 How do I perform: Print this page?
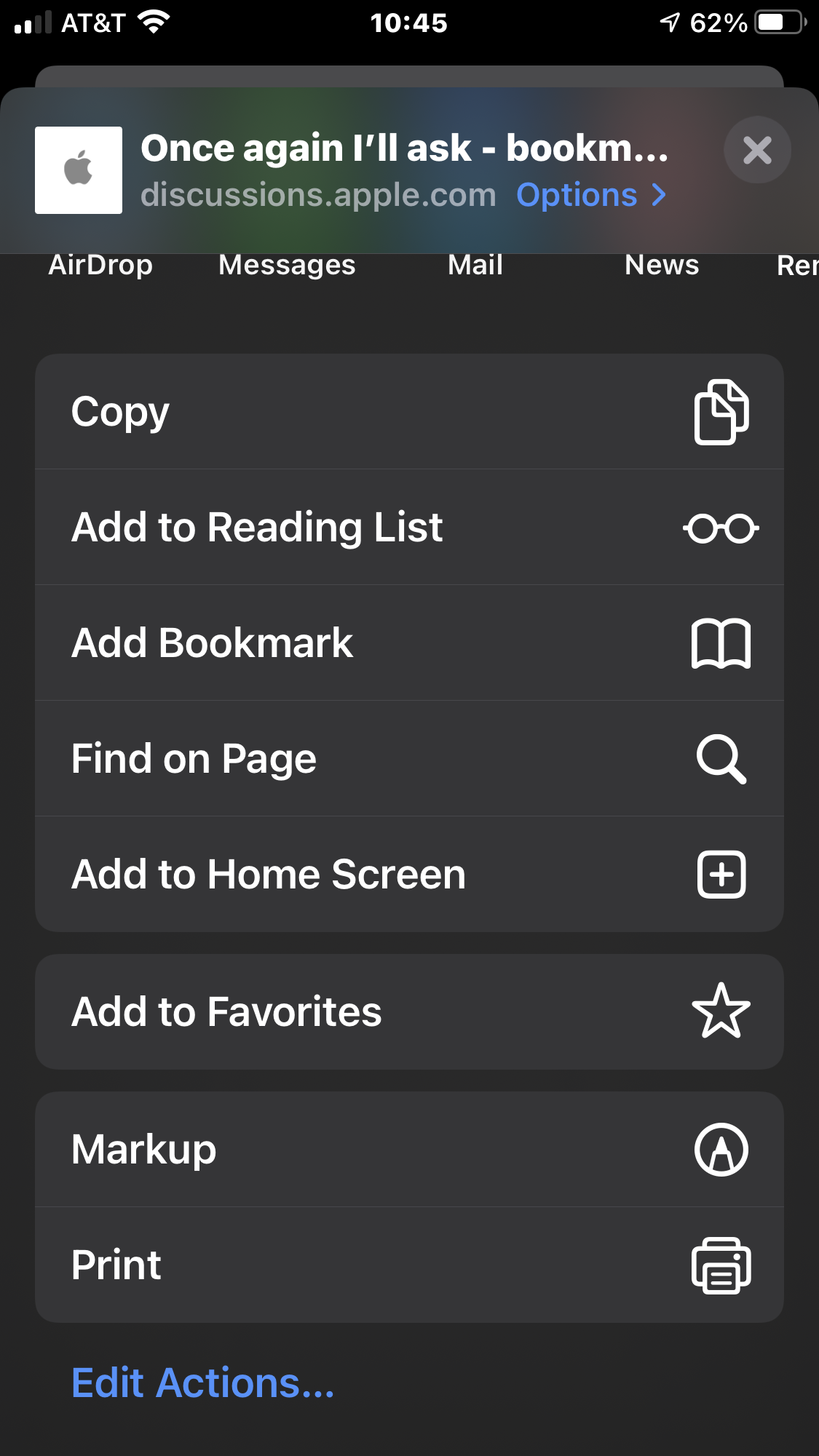409,1265
